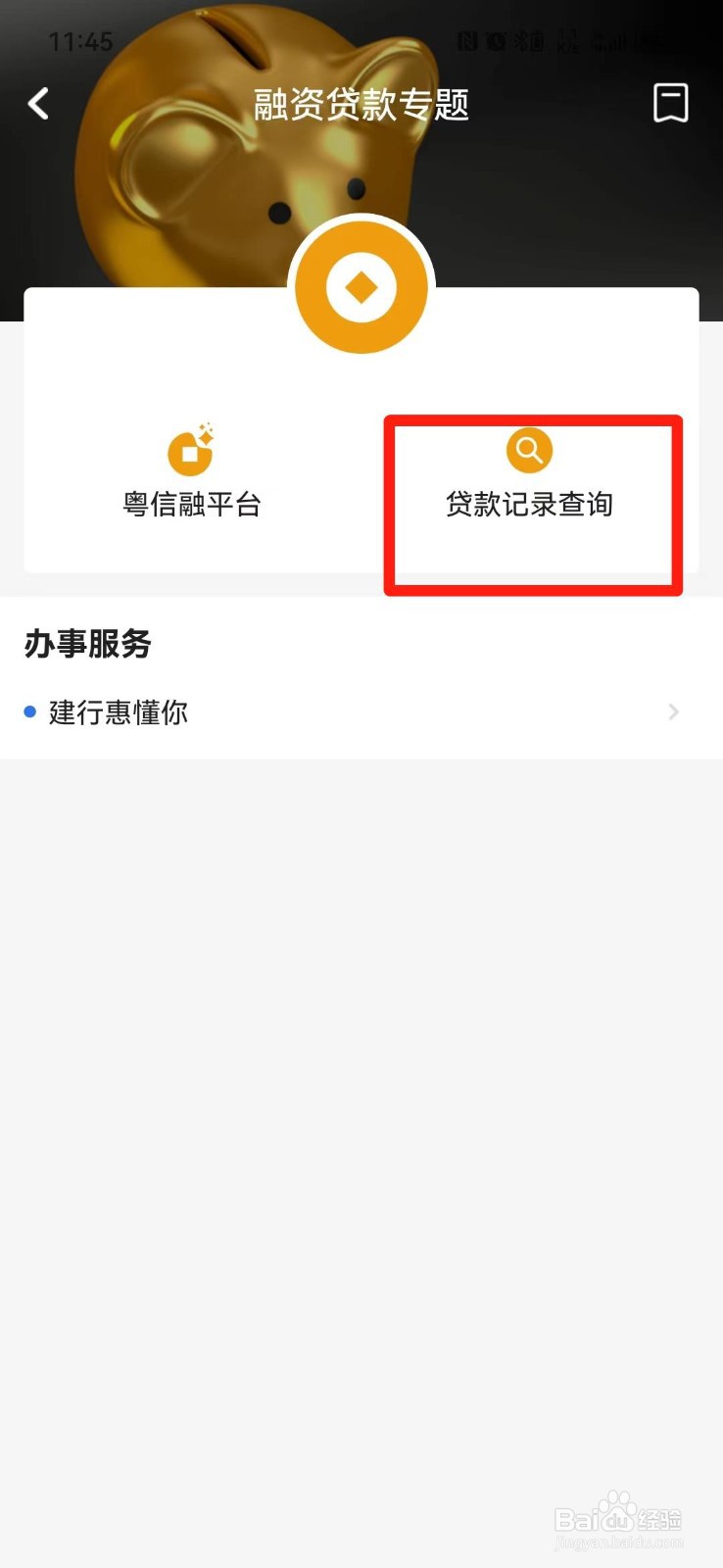Select the 粤信融平台 cube icon

(x=192, y=449)
